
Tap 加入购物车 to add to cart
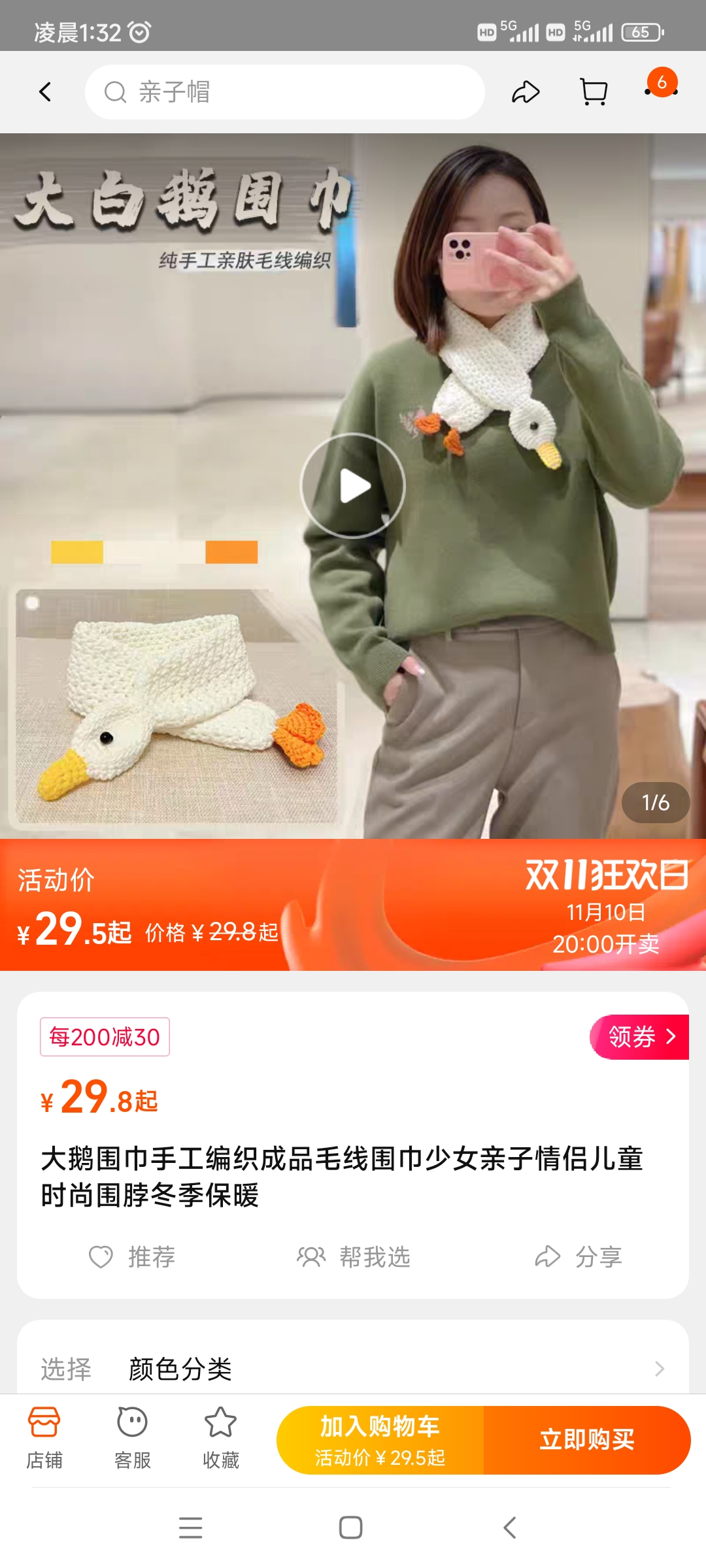pos(380,1440)
